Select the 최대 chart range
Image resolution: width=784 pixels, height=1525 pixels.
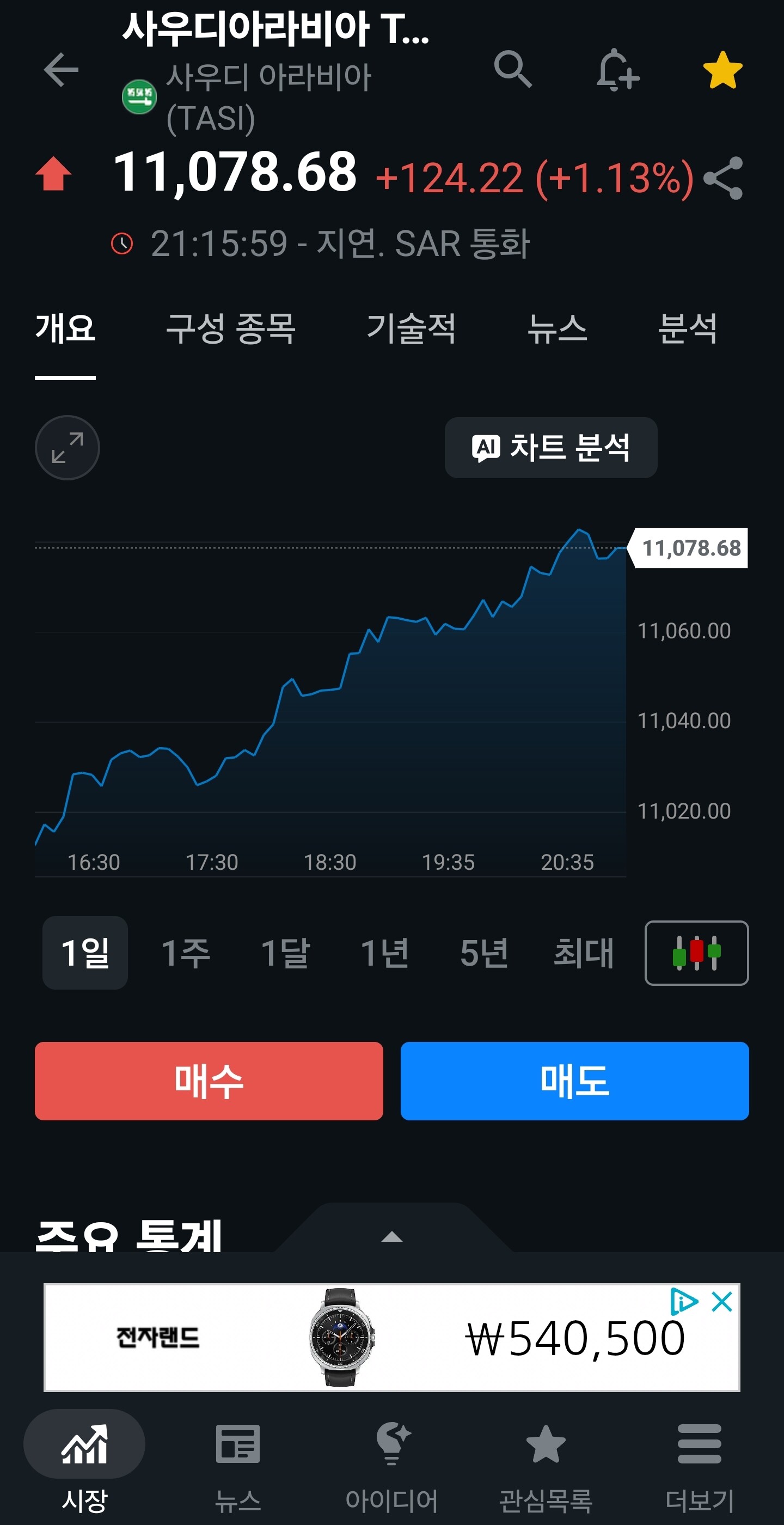[584, 953]
